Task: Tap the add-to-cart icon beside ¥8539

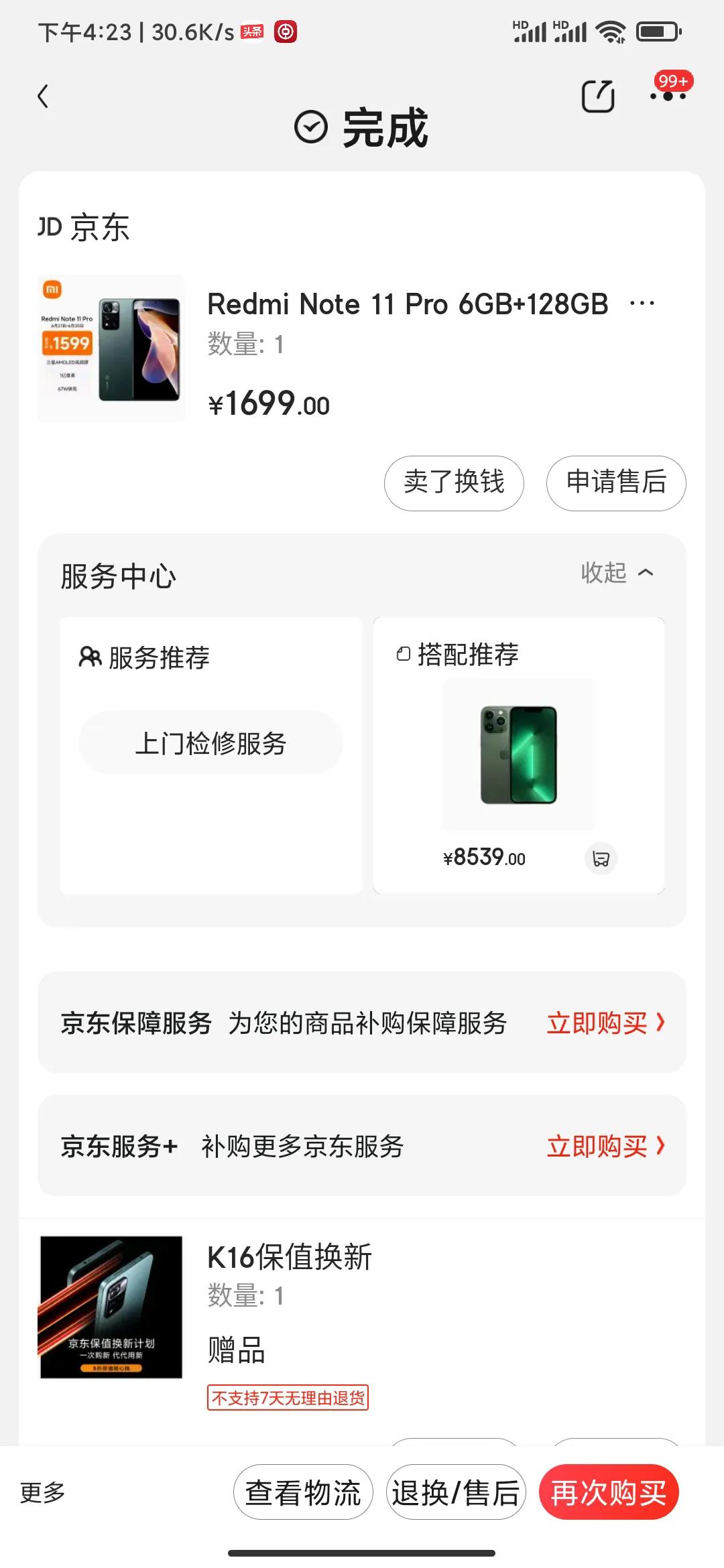Action: [x=601, y=858]
